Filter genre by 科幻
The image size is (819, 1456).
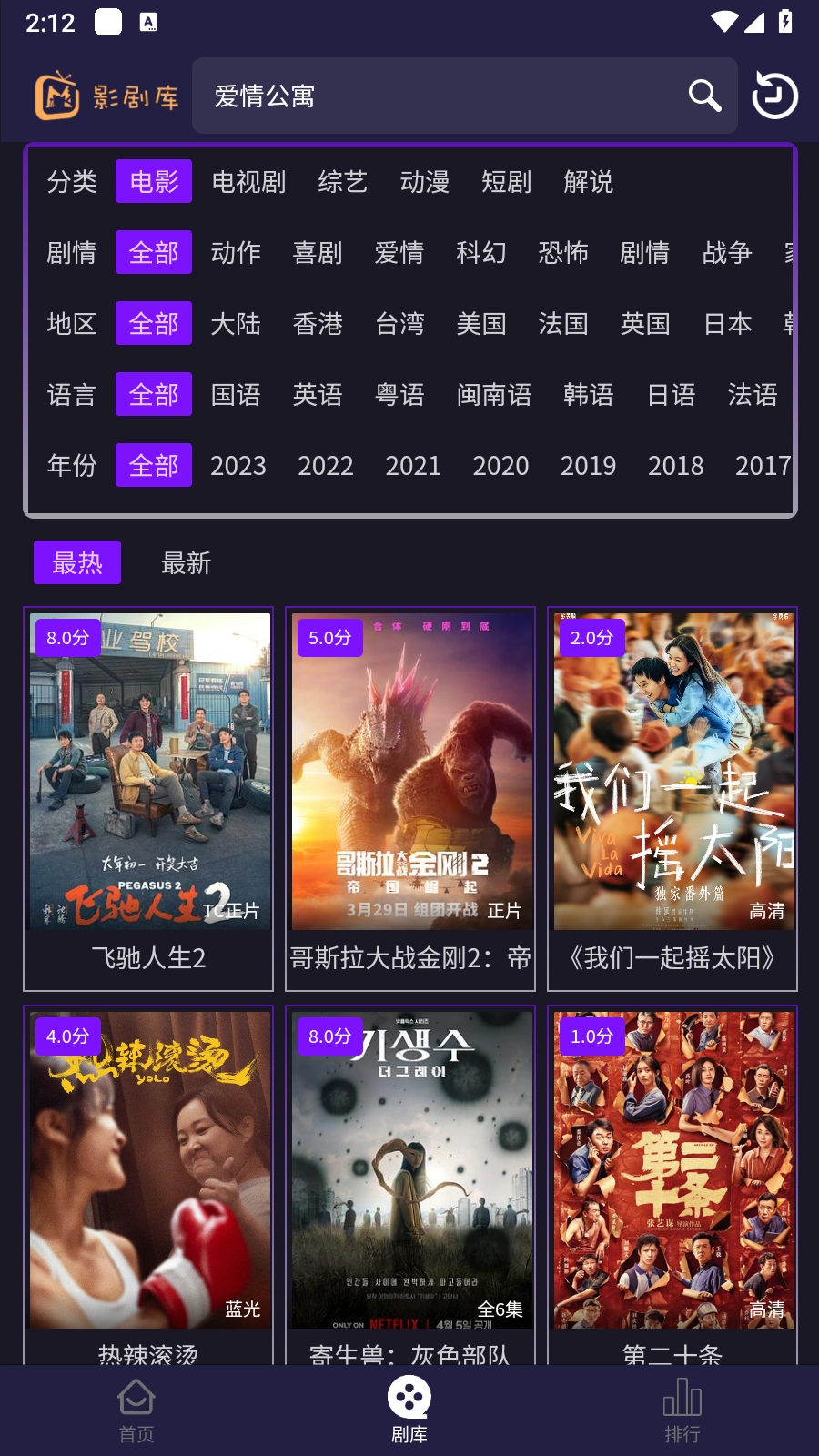click(481, 253)
